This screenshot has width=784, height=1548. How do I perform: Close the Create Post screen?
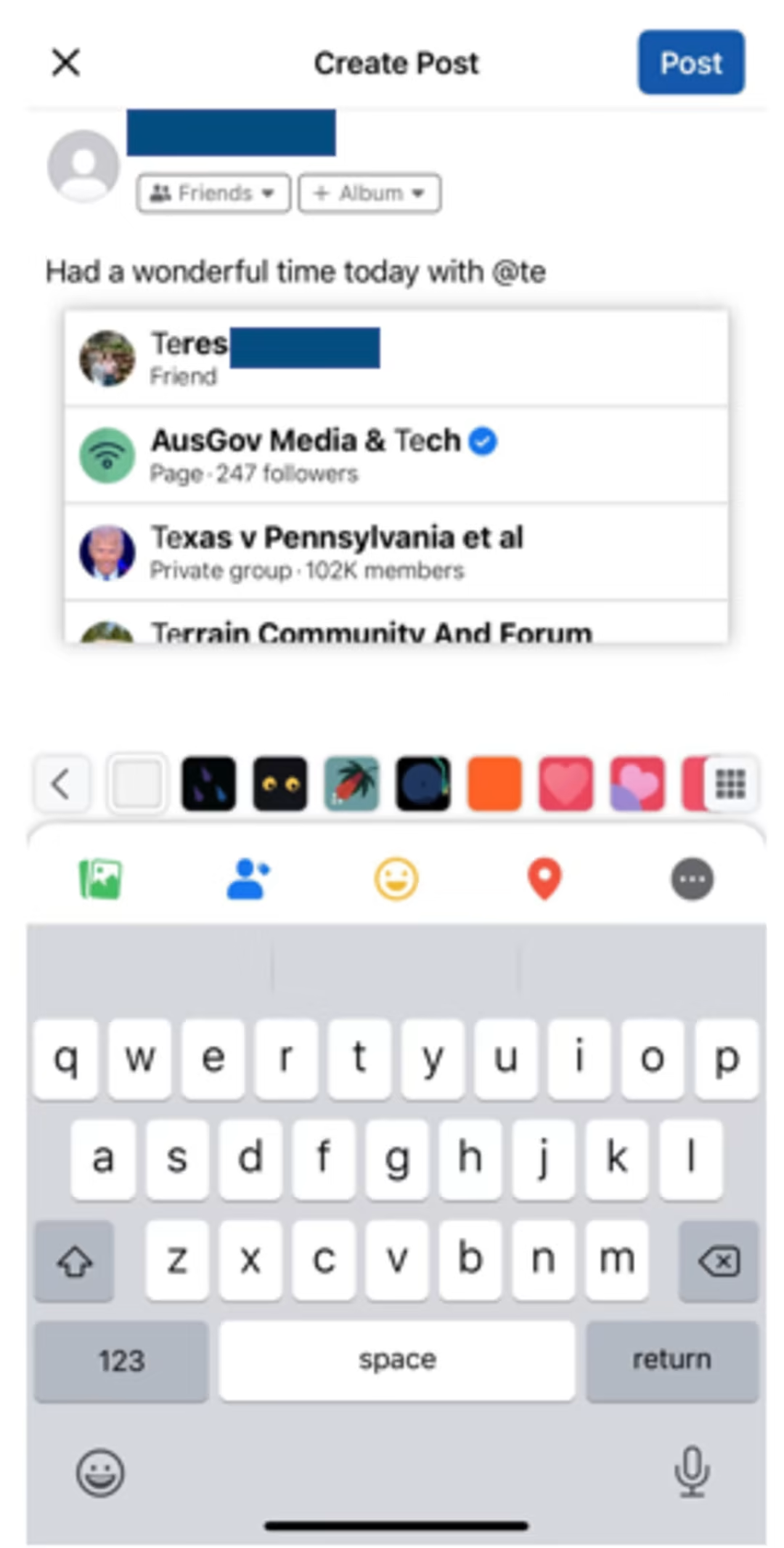pyautogui.click(x=65, y=62)
